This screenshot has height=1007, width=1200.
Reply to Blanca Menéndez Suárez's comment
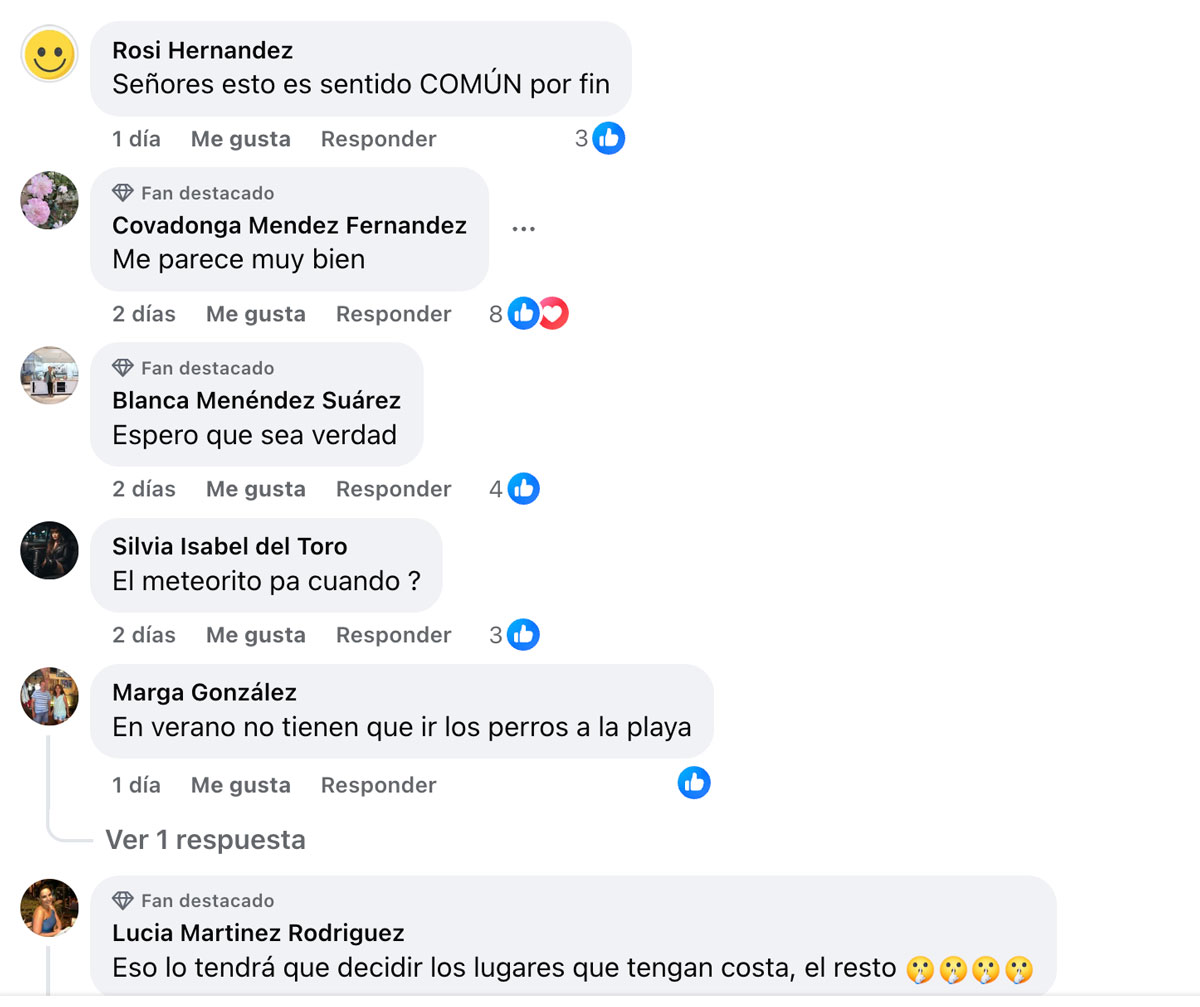[393, 489]
